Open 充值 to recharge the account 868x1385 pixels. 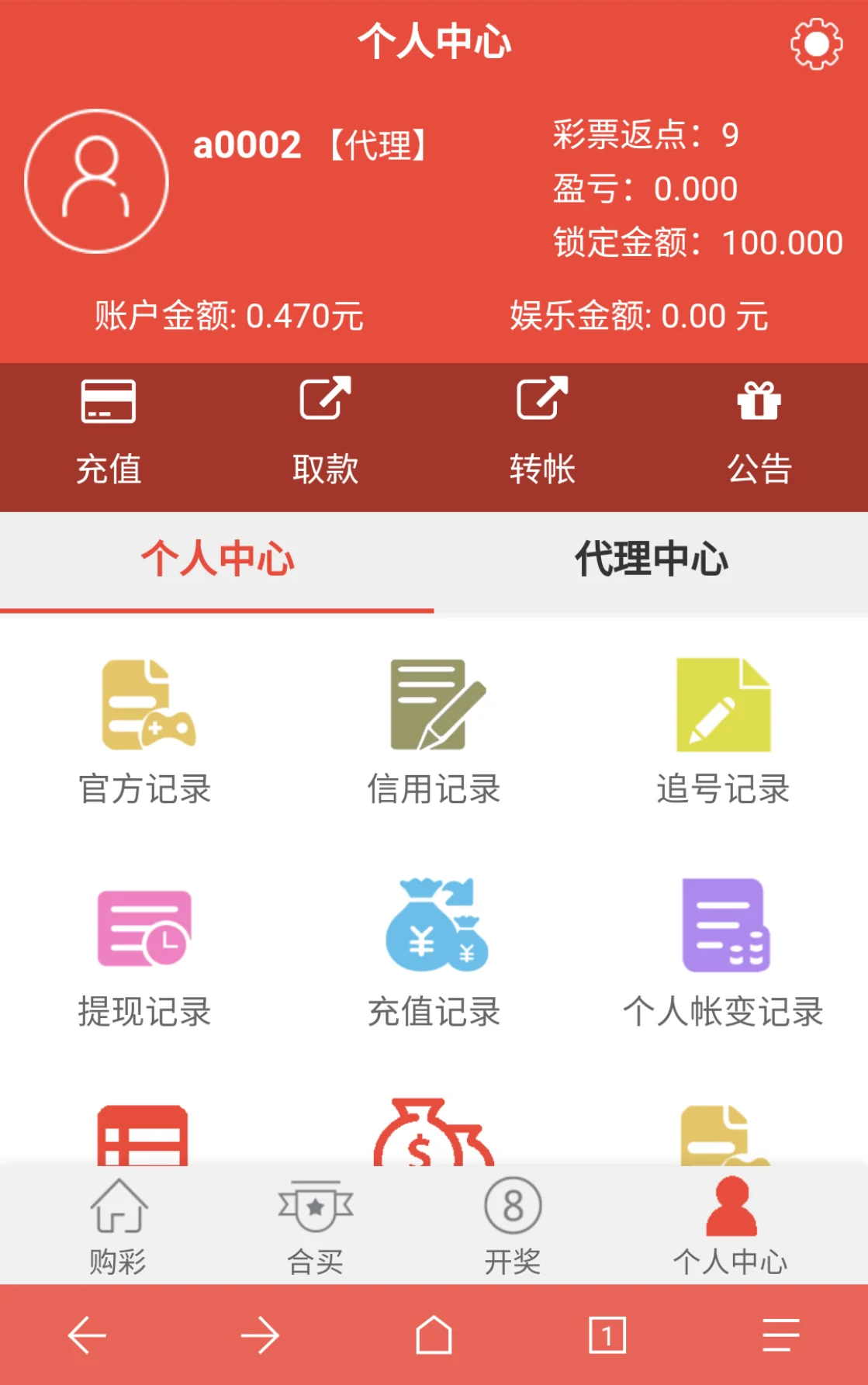click(x=109, y=433)
